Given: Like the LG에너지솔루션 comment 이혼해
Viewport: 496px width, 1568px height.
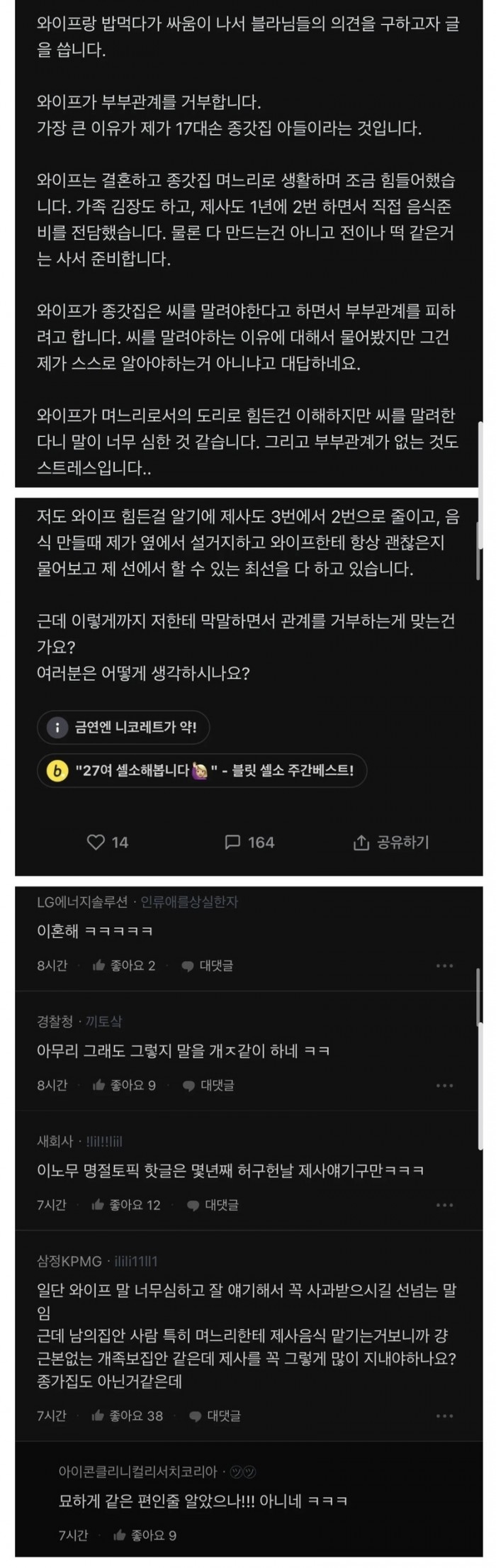Looking at the screenshot, I should (x=124, y=965).
